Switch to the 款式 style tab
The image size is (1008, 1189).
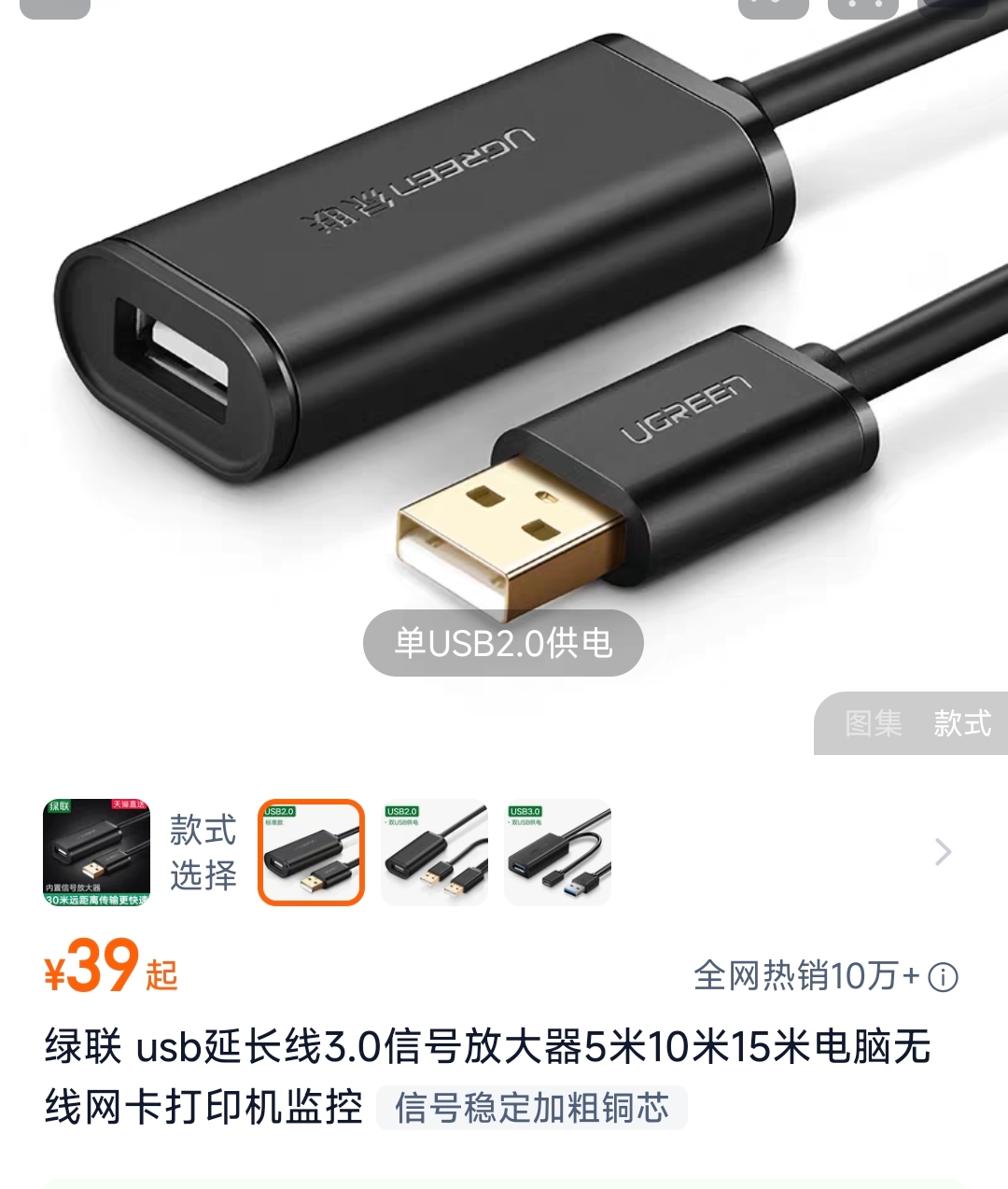962,723
